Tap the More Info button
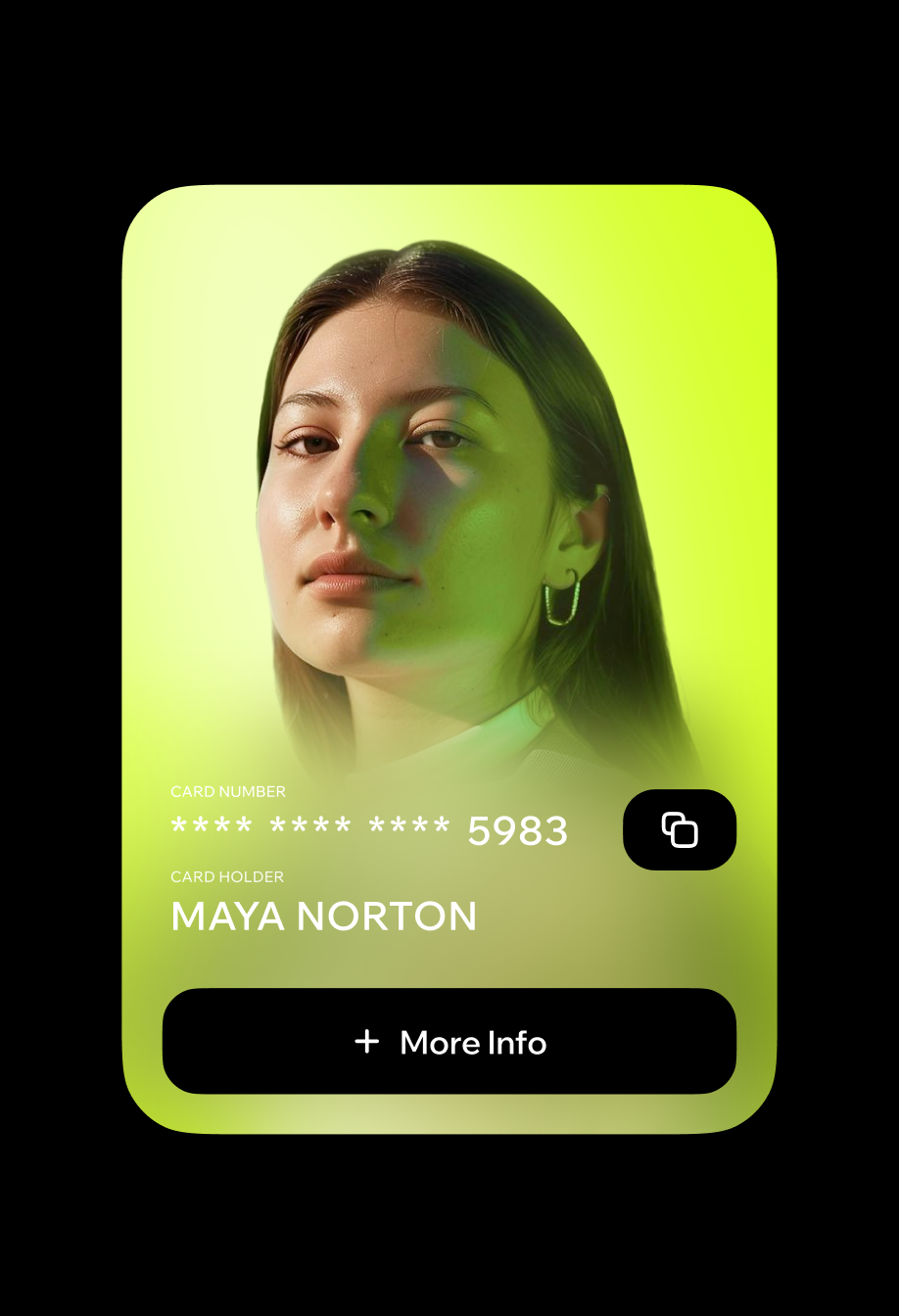This screenshot has height=1316, width=899. (x=449, y=1041)
